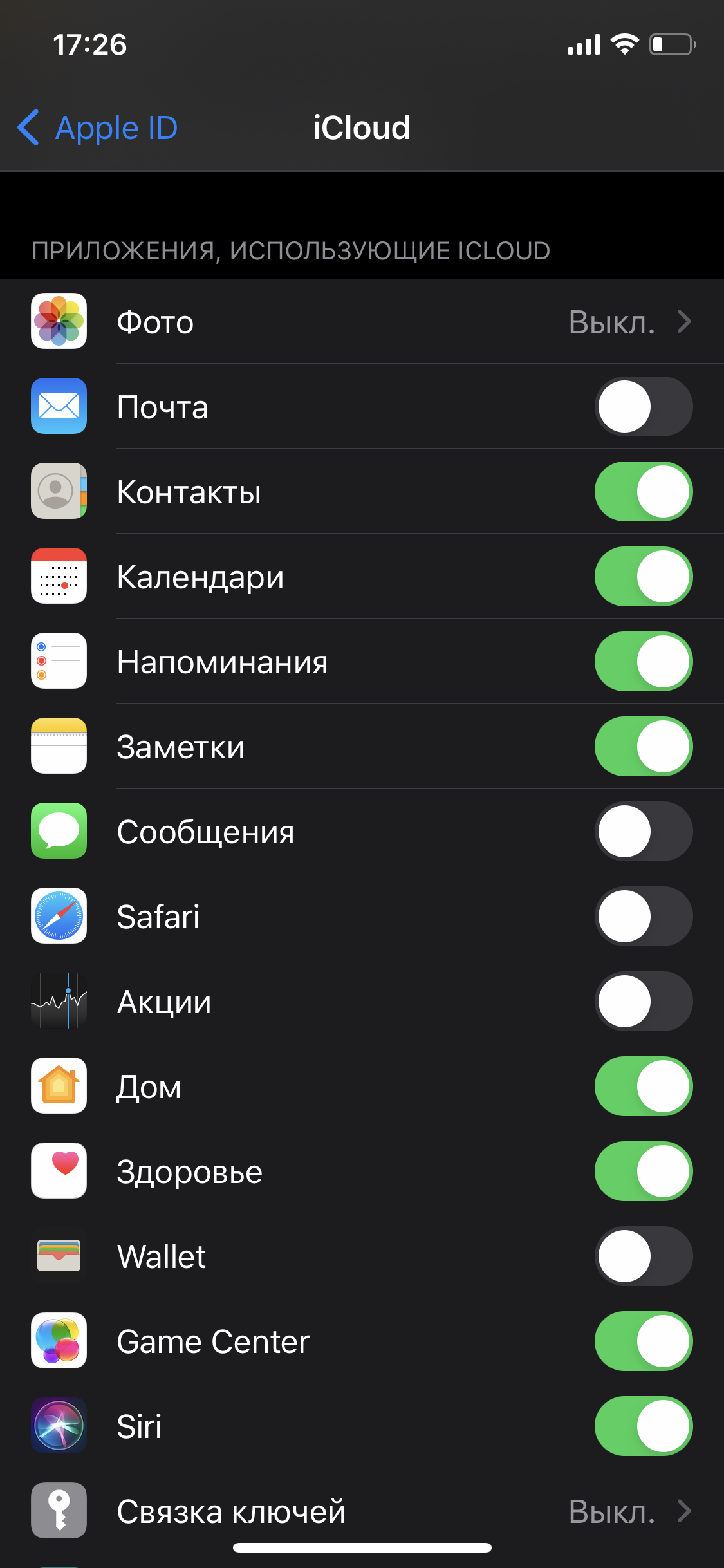Screen dimensions: 724x1568
Task: Open the Photos app icon
Action: tap(59, 322)
